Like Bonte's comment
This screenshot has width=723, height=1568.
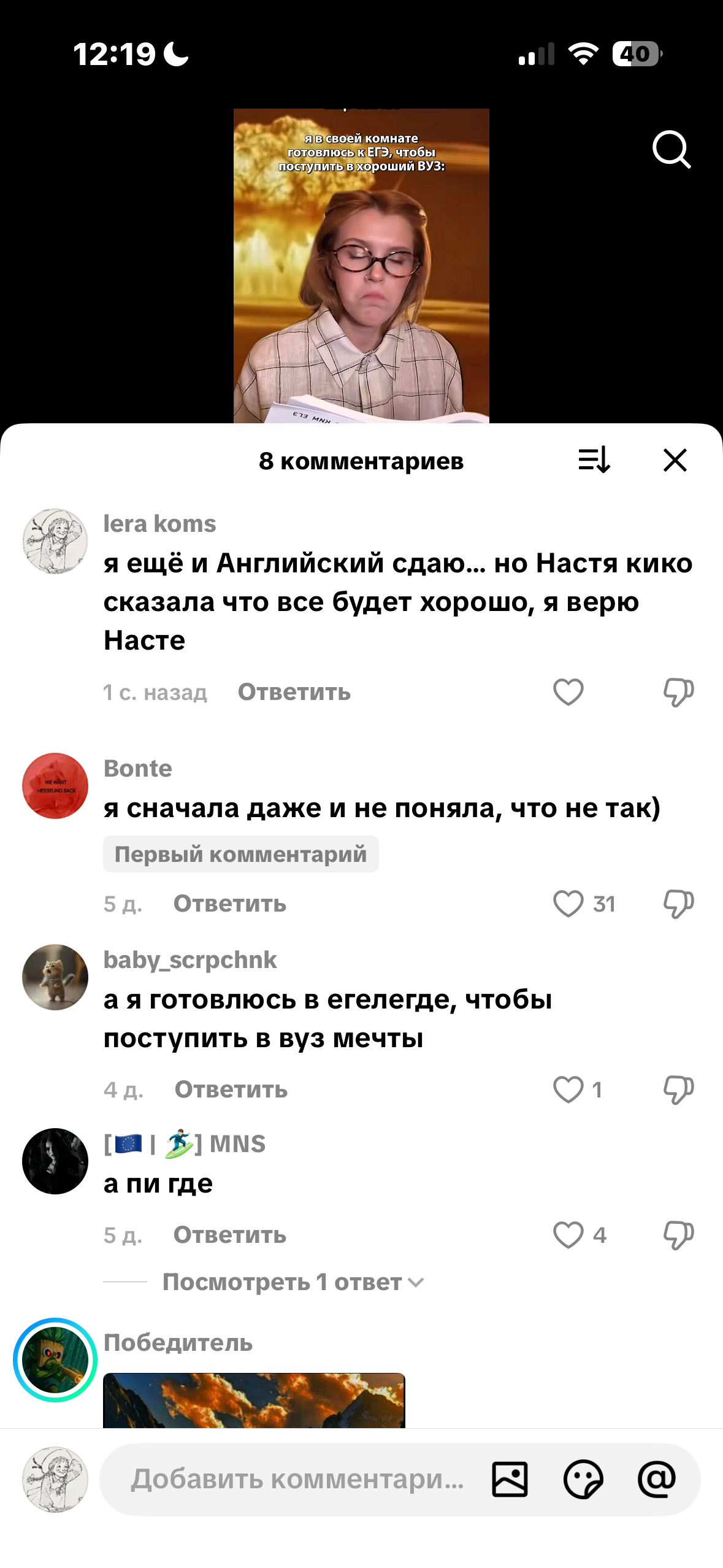(x=568, y=904)
